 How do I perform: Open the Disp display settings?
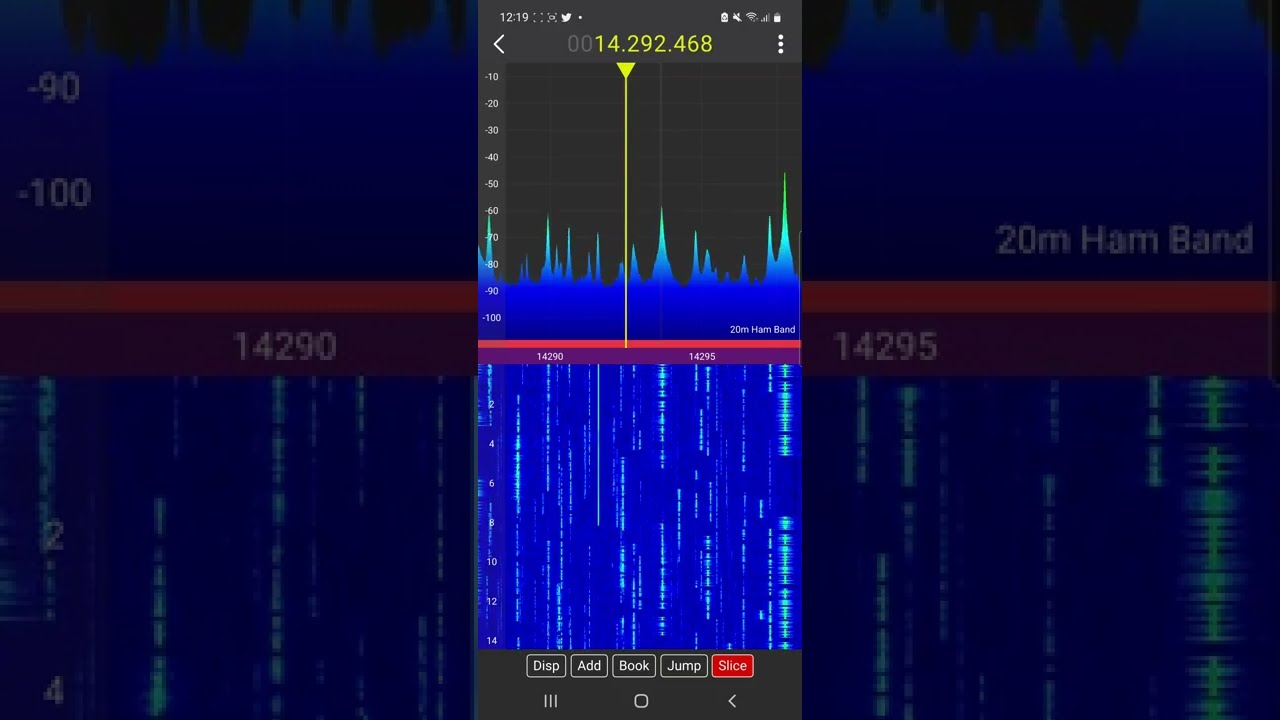pyautogui.click(x=546, y=666)
